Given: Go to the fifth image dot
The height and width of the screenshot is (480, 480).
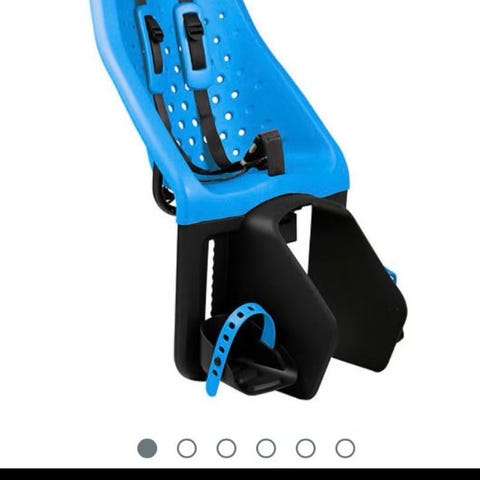Looking at the screenshot, I should [306, 448].
